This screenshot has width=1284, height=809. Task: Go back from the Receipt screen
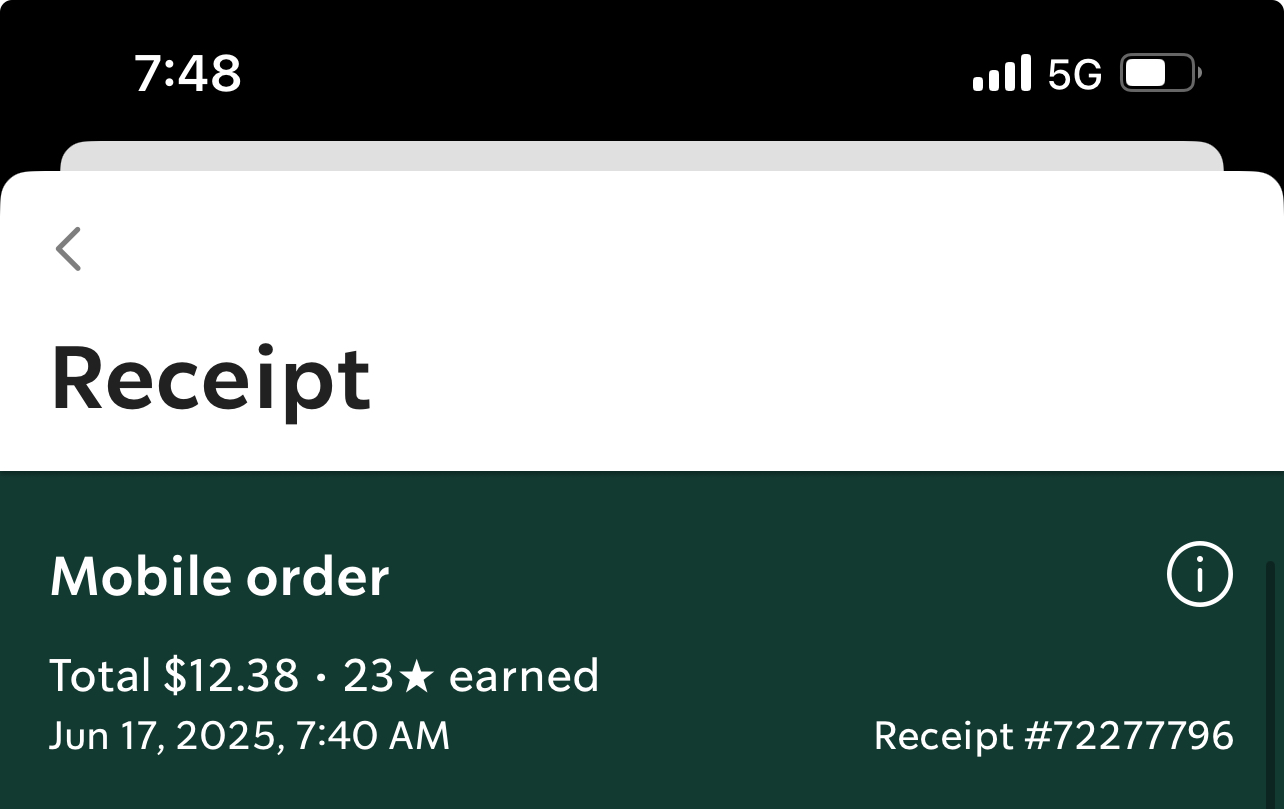click(x=69, y=249)
